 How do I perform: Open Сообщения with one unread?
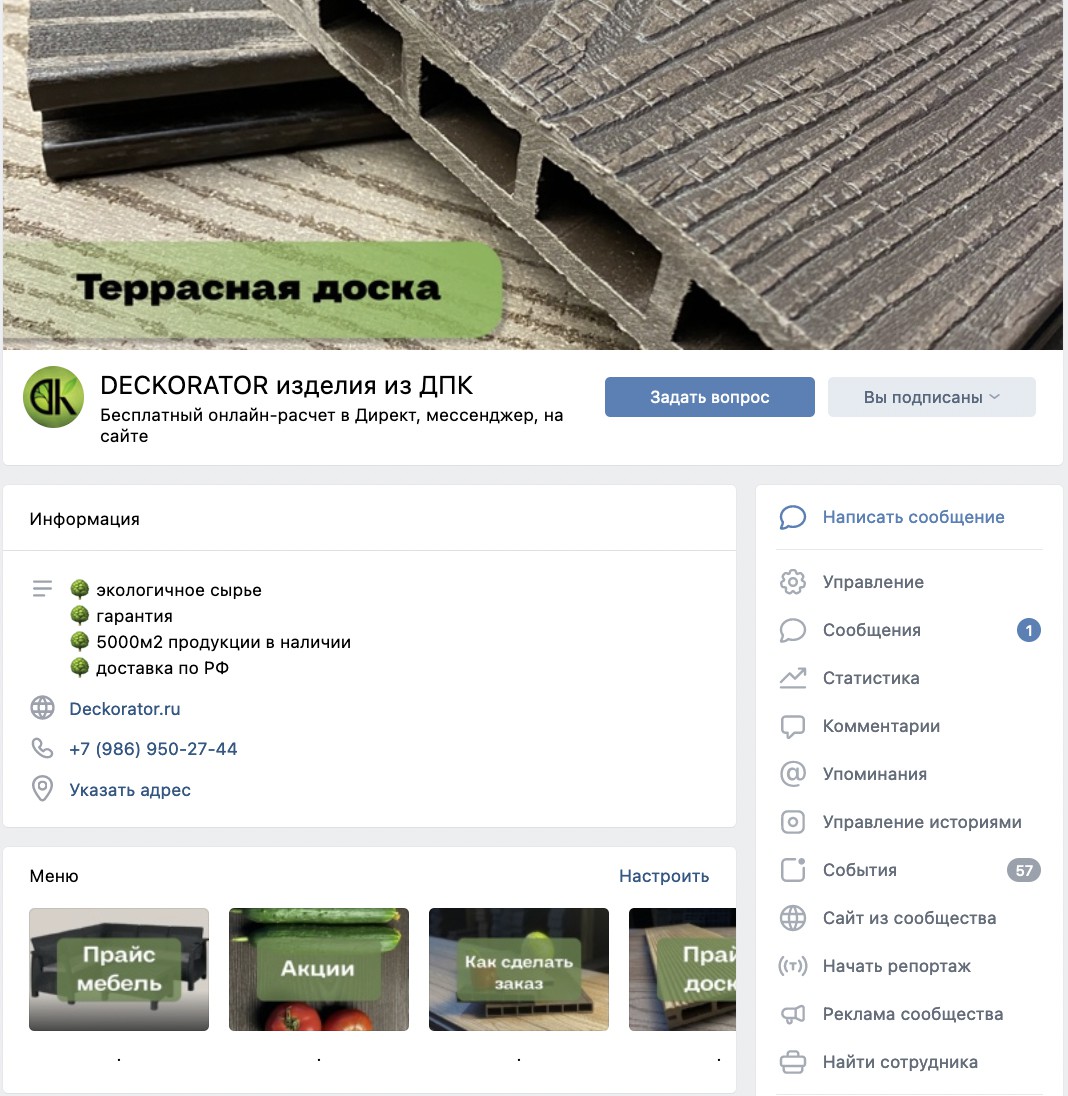[x=872, y=630]
